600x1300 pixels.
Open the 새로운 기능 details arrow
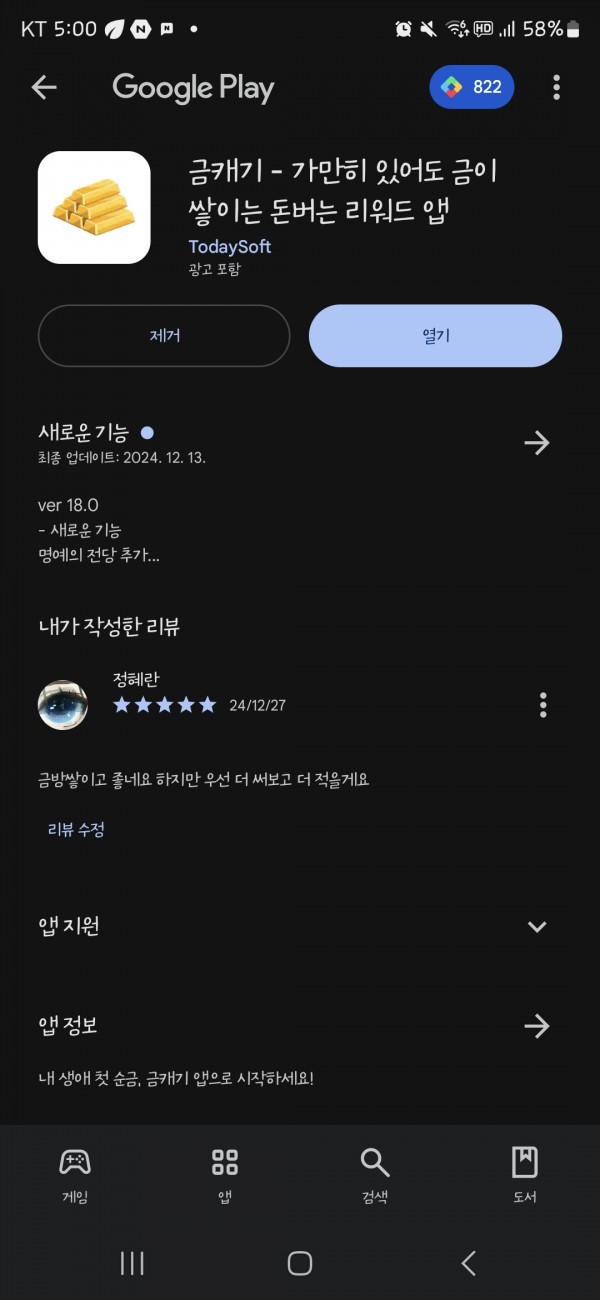(x=537, y=443)
